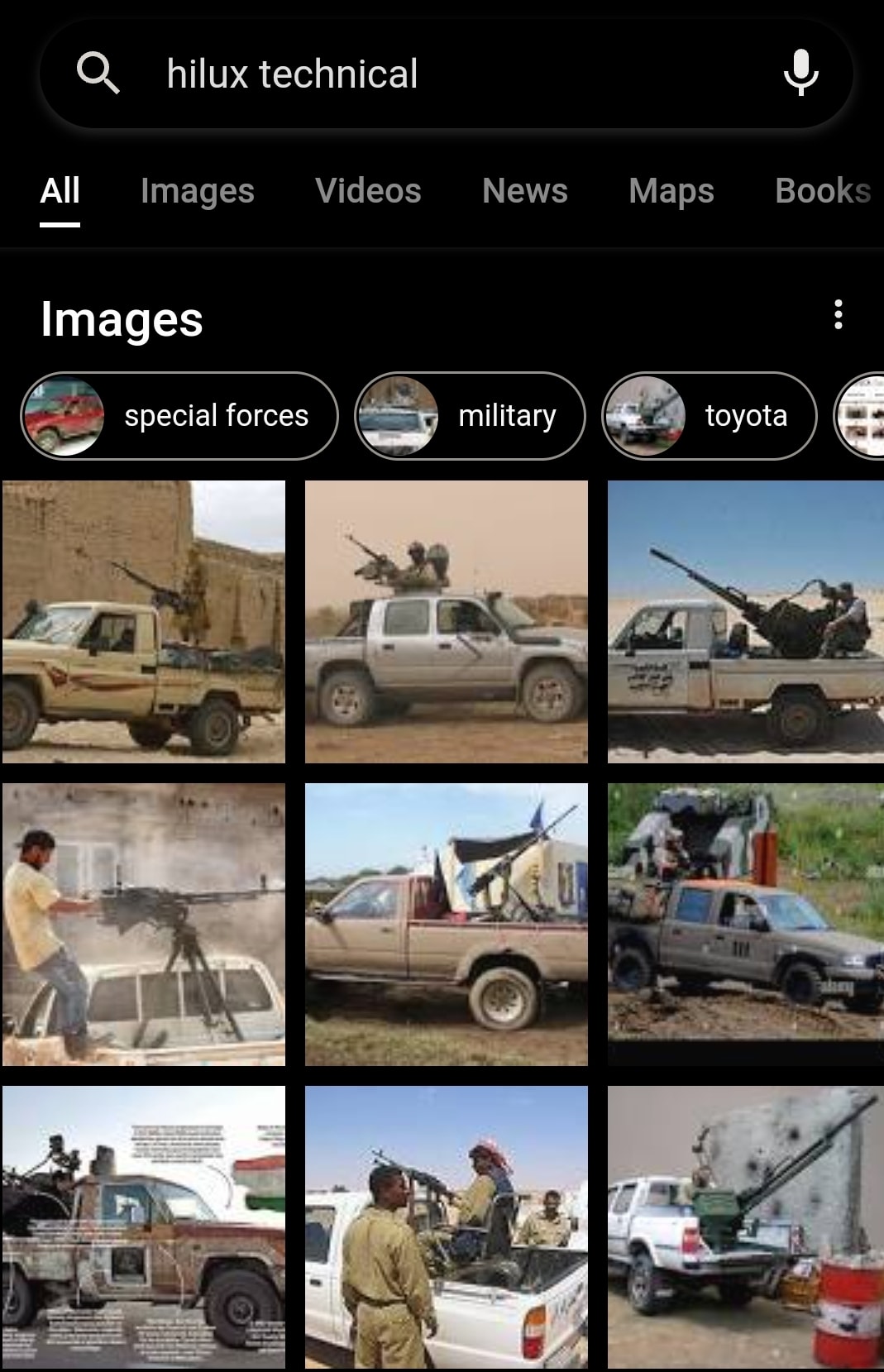The height and width of the screenshot is (1372, 884).
Task: Open rusty pickup infographic image
Action: coord(144,1227)
